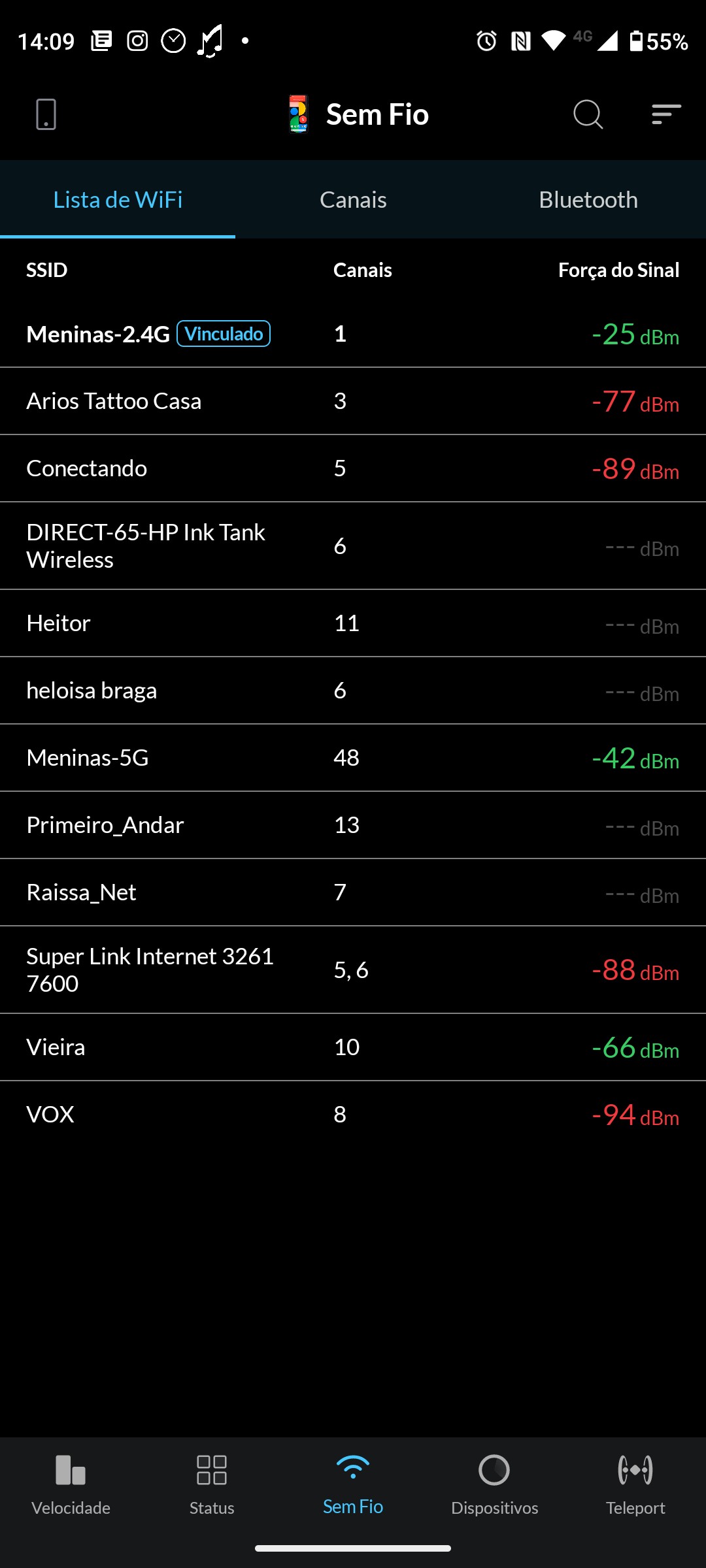Switch to the Bluetooth tab
The width and height of the screenshot is (706, 1568).
coord(588,200)
